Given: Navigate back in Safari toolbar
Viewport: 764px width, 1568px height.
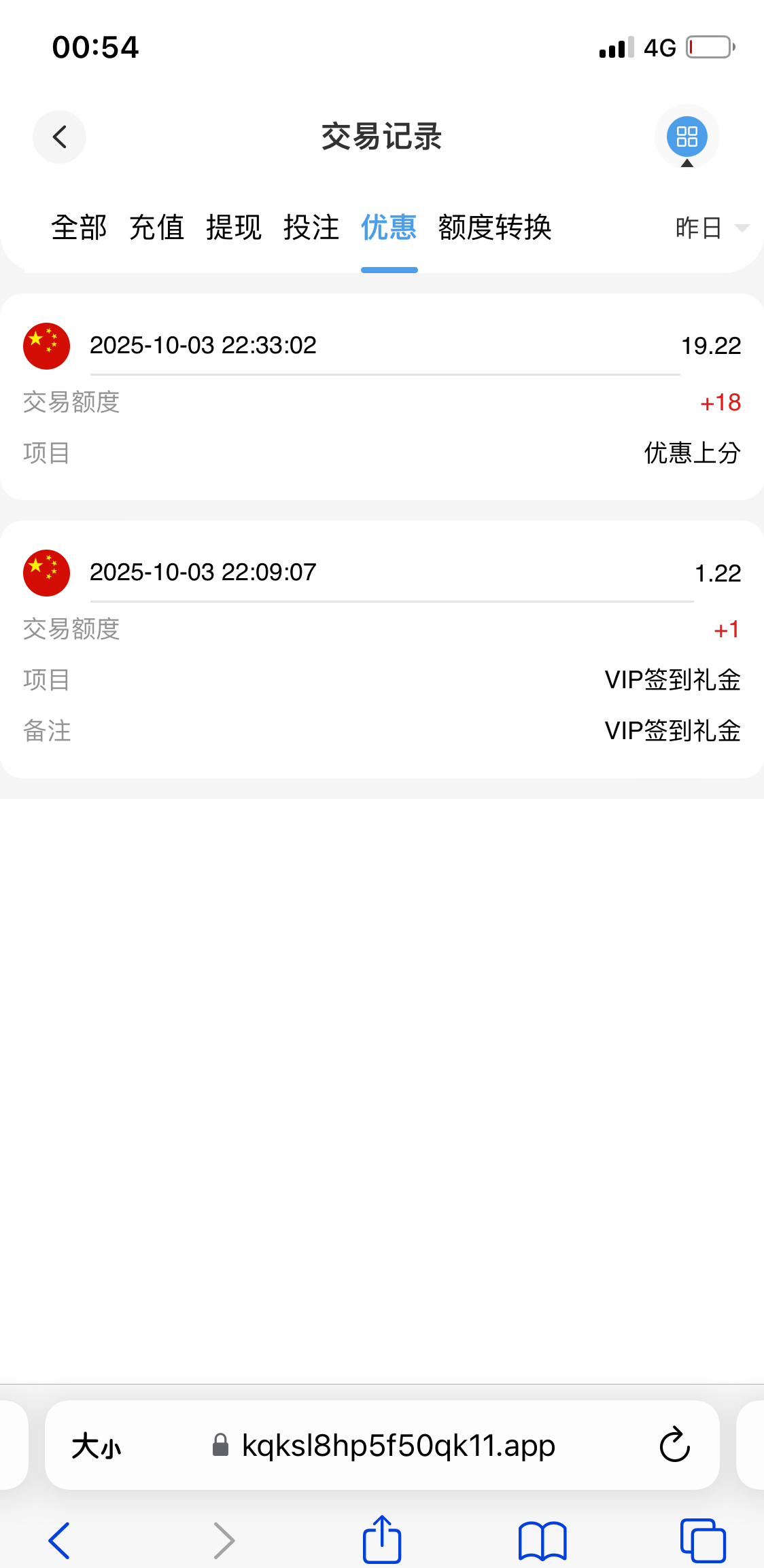Looking at the screenshot, I should point(60,1540).
